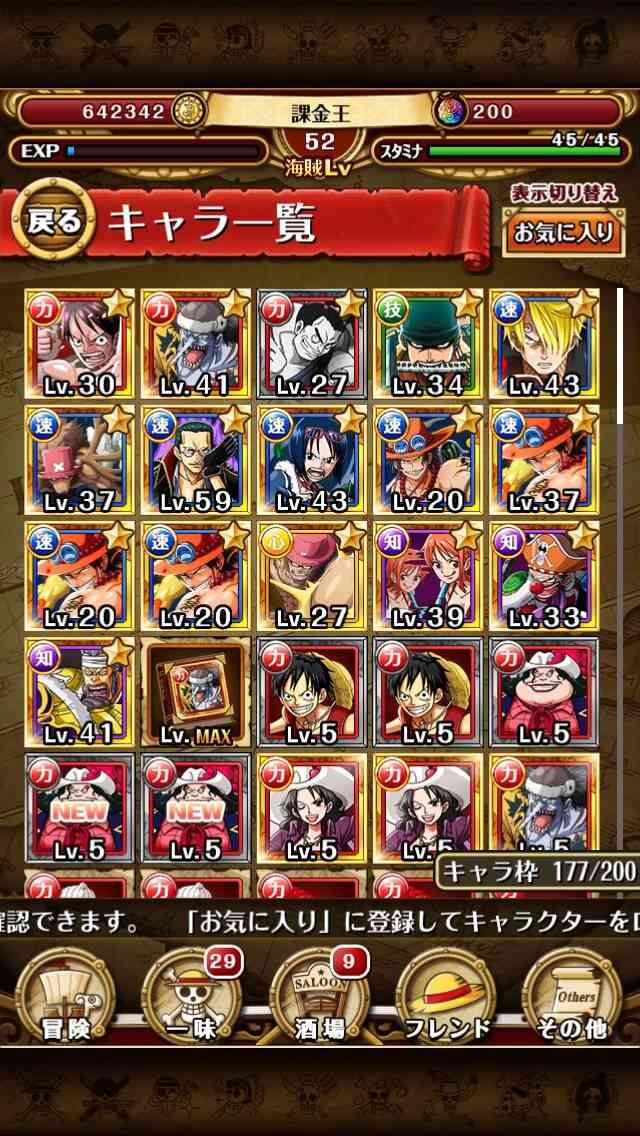640x1136 pixels.
Task: Go to the 酒場 saloon tab
Action: pyautogui.click(x=320, y=998)
